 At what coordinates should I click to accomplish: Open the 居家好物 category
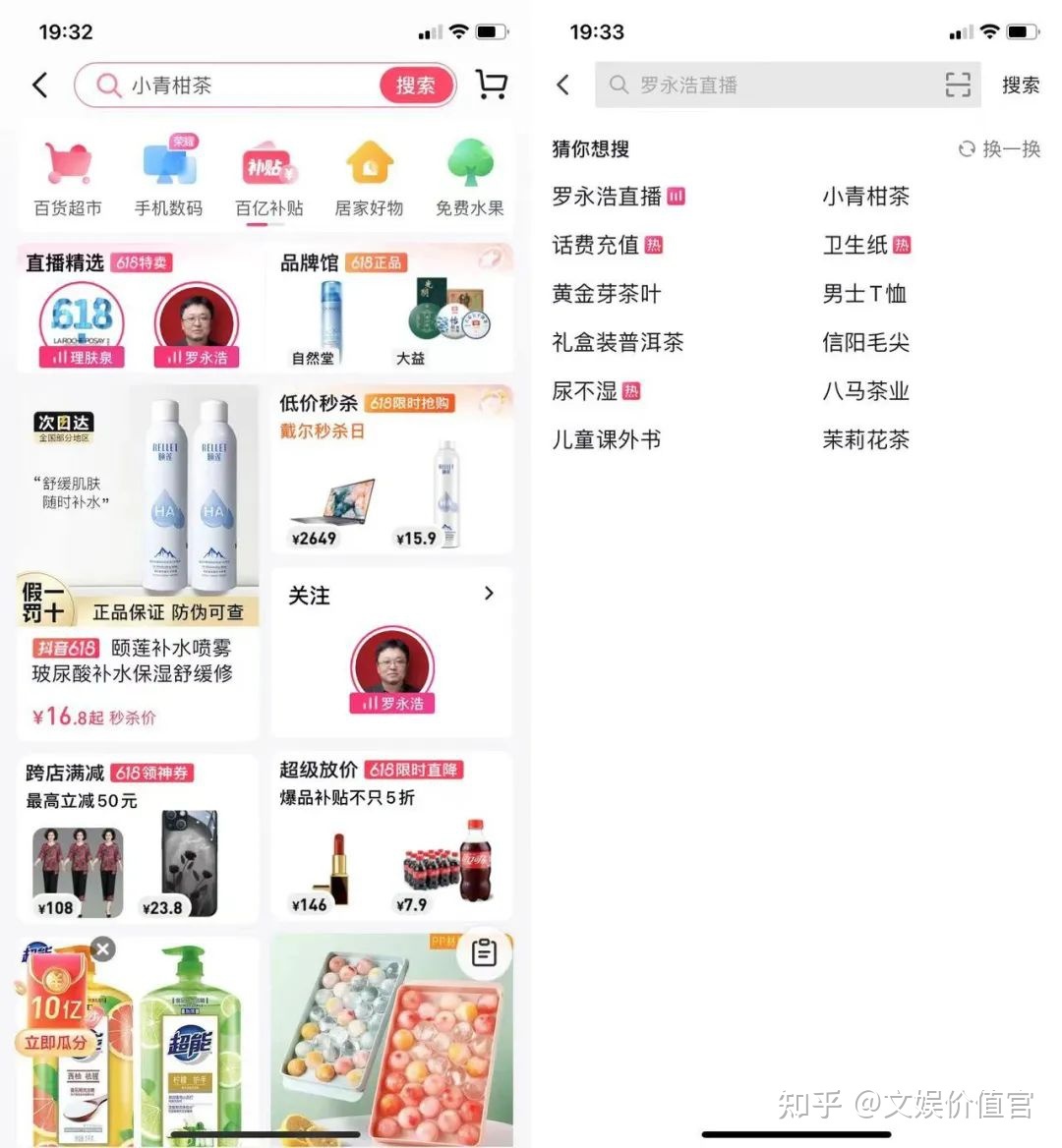(369, 179)
